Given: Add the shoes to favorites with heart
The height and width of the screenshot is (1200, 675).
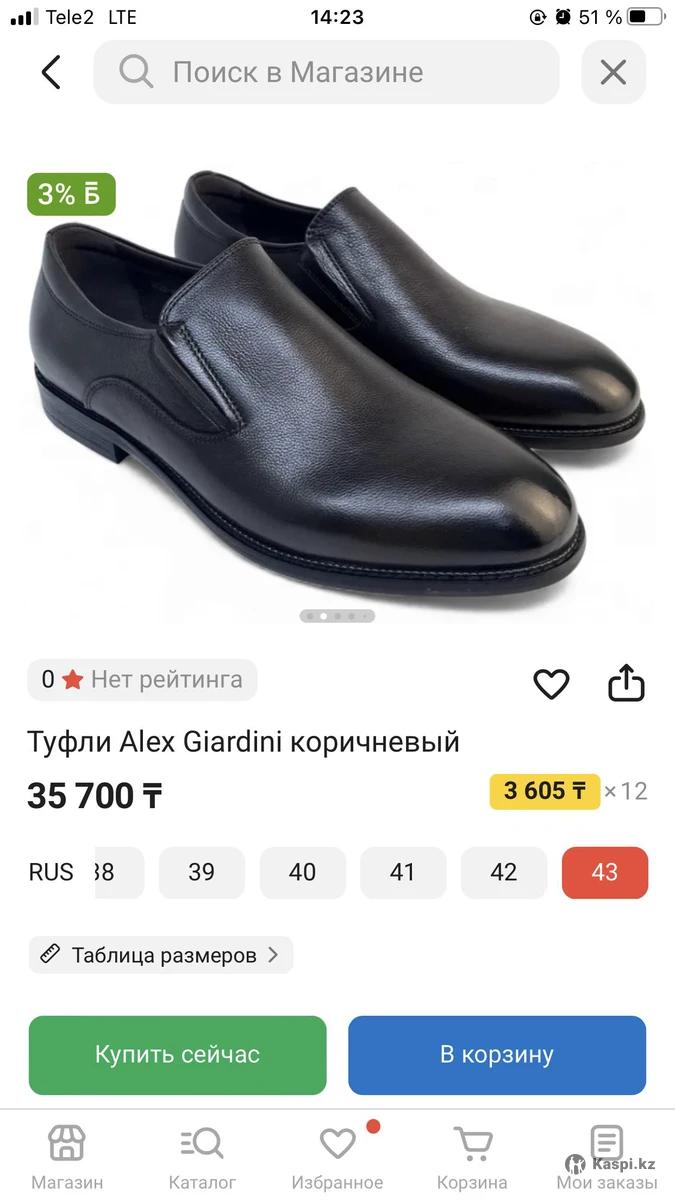Looking at the screenshot, I should click(x=551, y=684).
